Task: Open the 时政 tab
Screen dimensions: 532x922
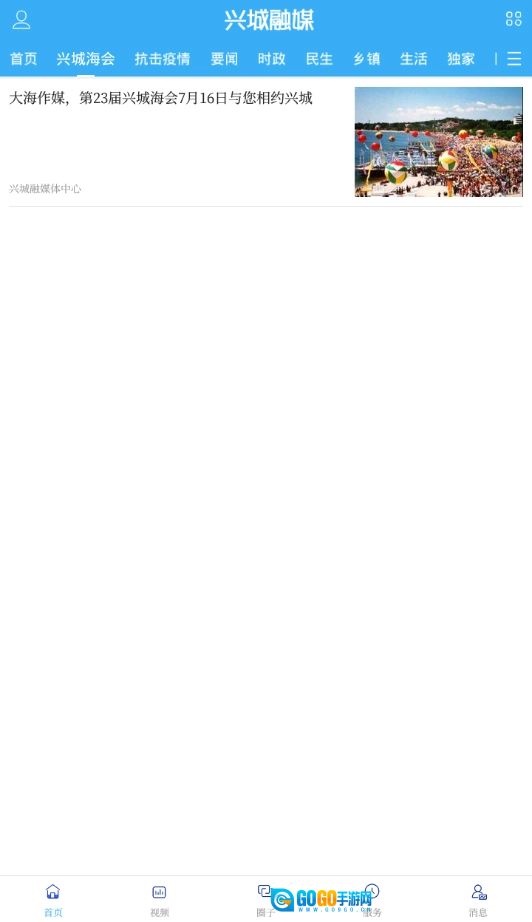Action: pyautogui.click(x=272, y=59)
